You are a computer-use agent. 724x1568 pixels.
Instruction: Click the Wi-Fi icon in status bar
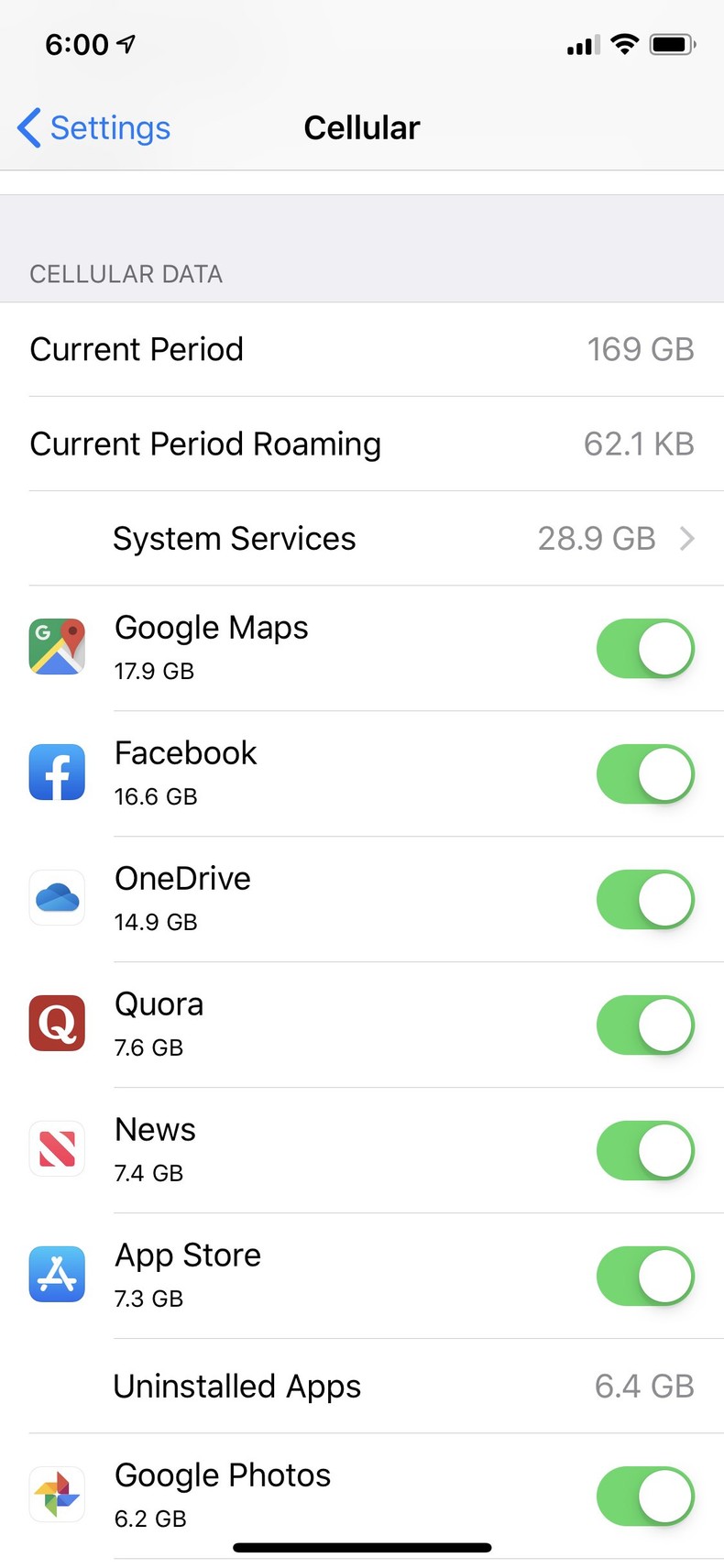tap(624, 43)
